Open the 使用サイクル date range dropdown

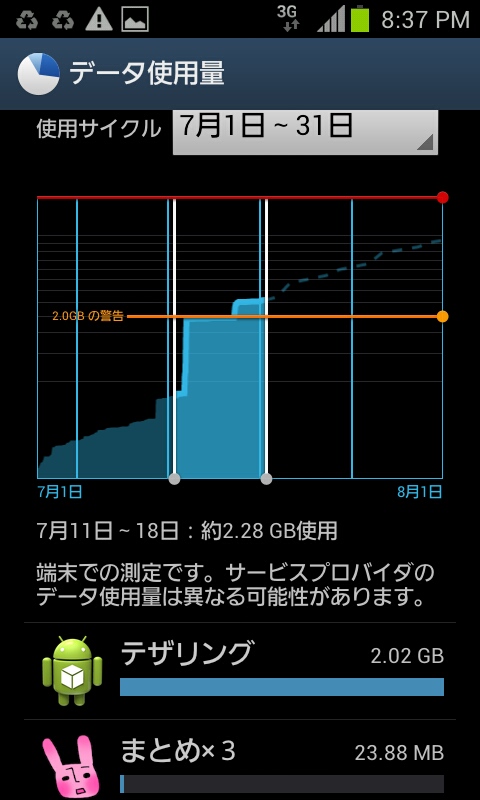(x=305, y=132)
